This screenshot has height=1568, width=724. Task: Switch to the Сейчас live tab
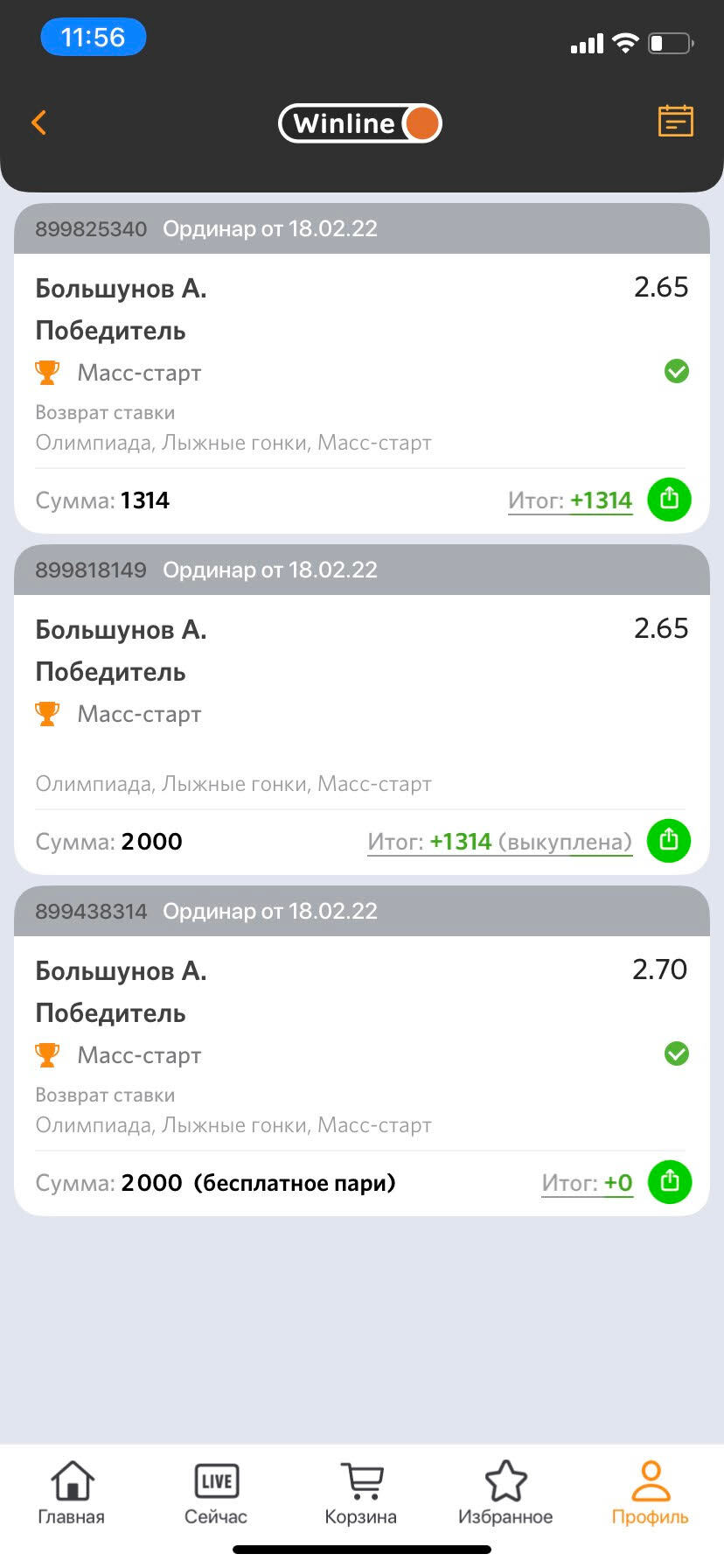click(x=216, y=1493)
